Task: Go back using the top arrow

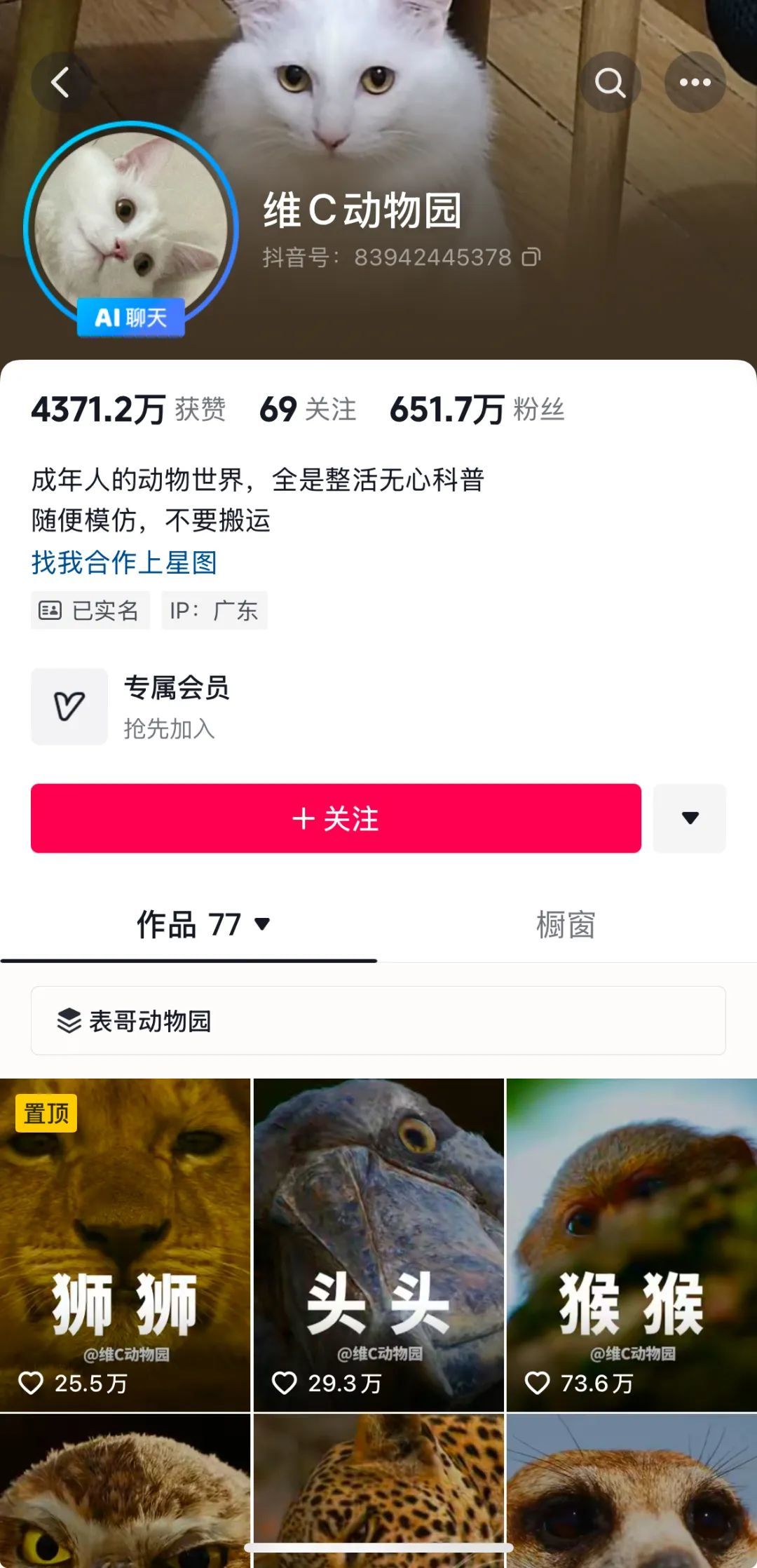Action: (x=61, y=83)
